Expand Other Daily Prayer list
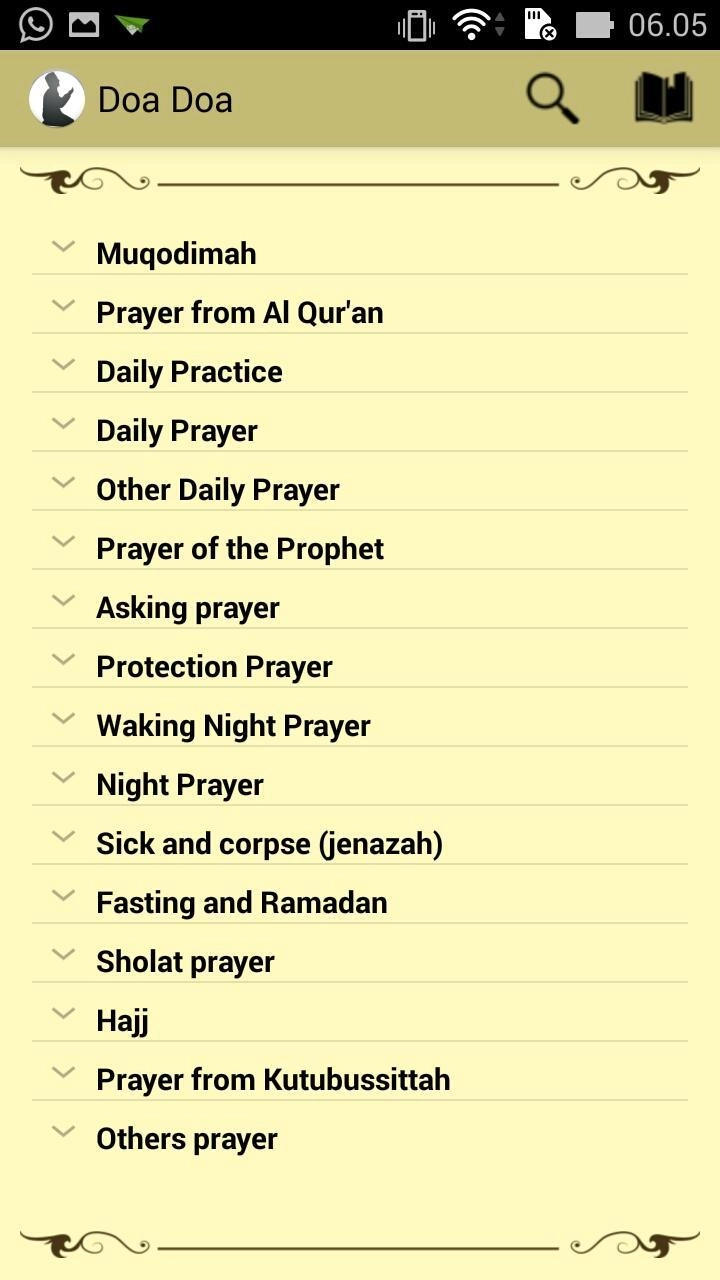Viewport: 720px width, 1280px height. coord(217,489)
